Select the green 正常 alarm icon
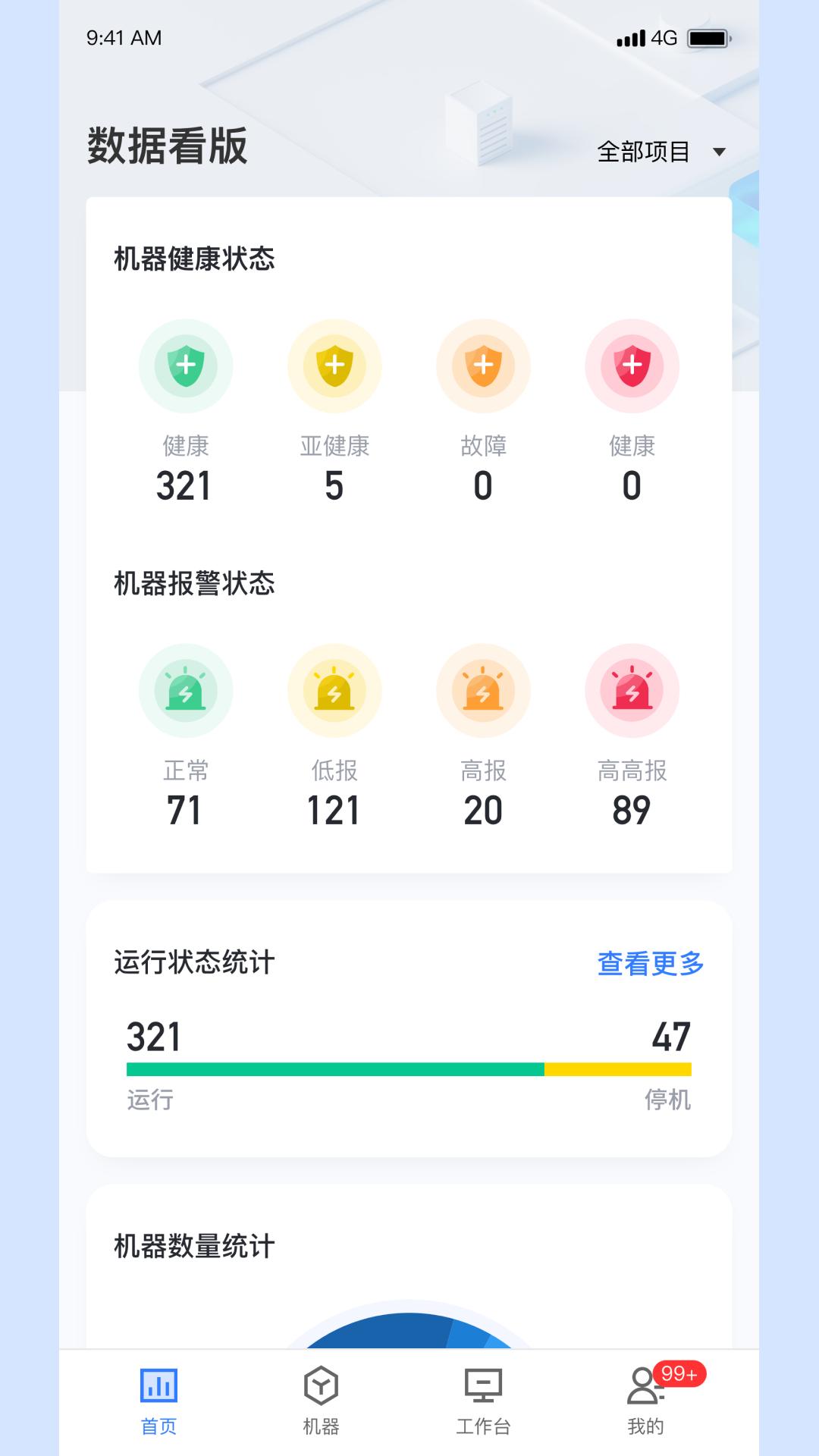The height and width of the screenshot is (1456, 819). [186, 692]
